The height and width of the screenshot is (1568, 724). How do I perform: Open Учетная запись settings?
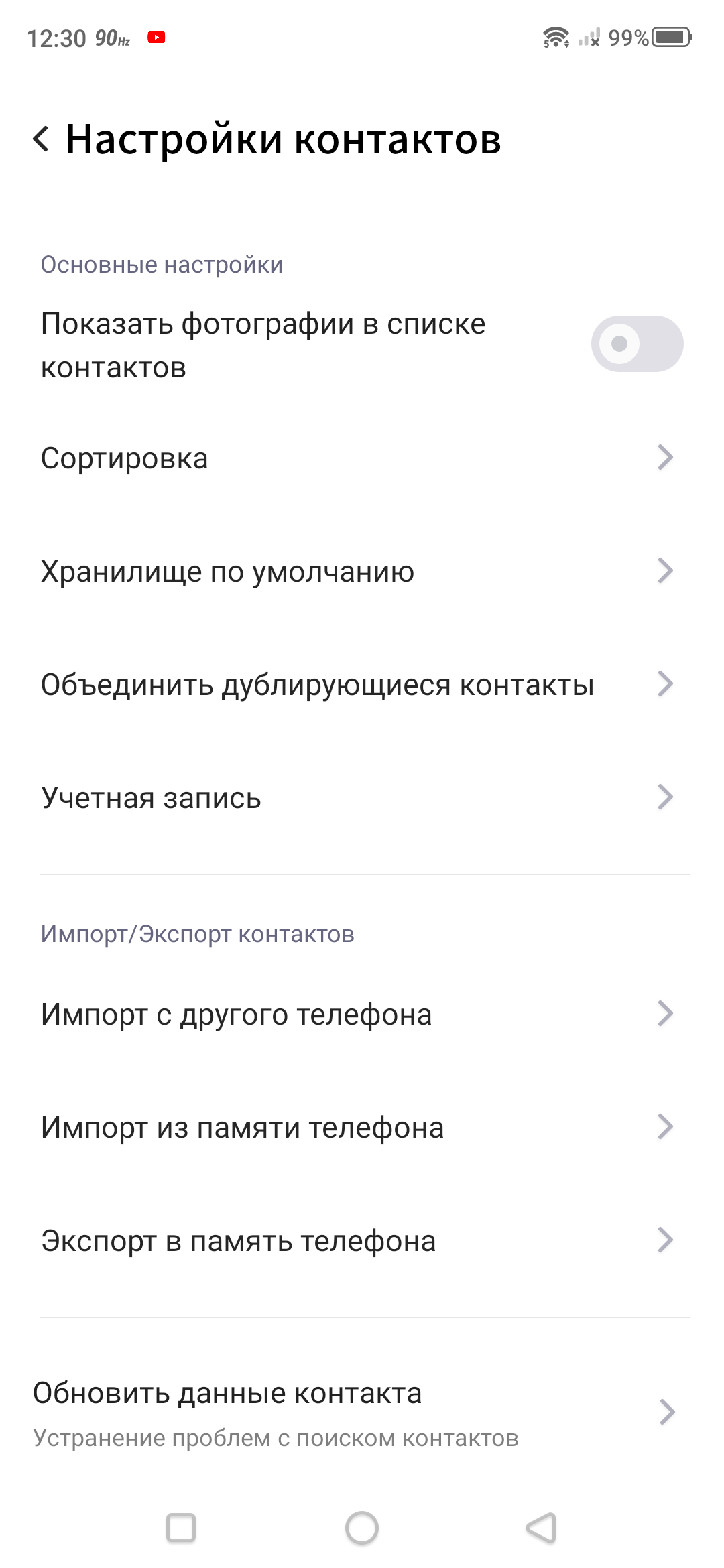[x=362, y=798]
